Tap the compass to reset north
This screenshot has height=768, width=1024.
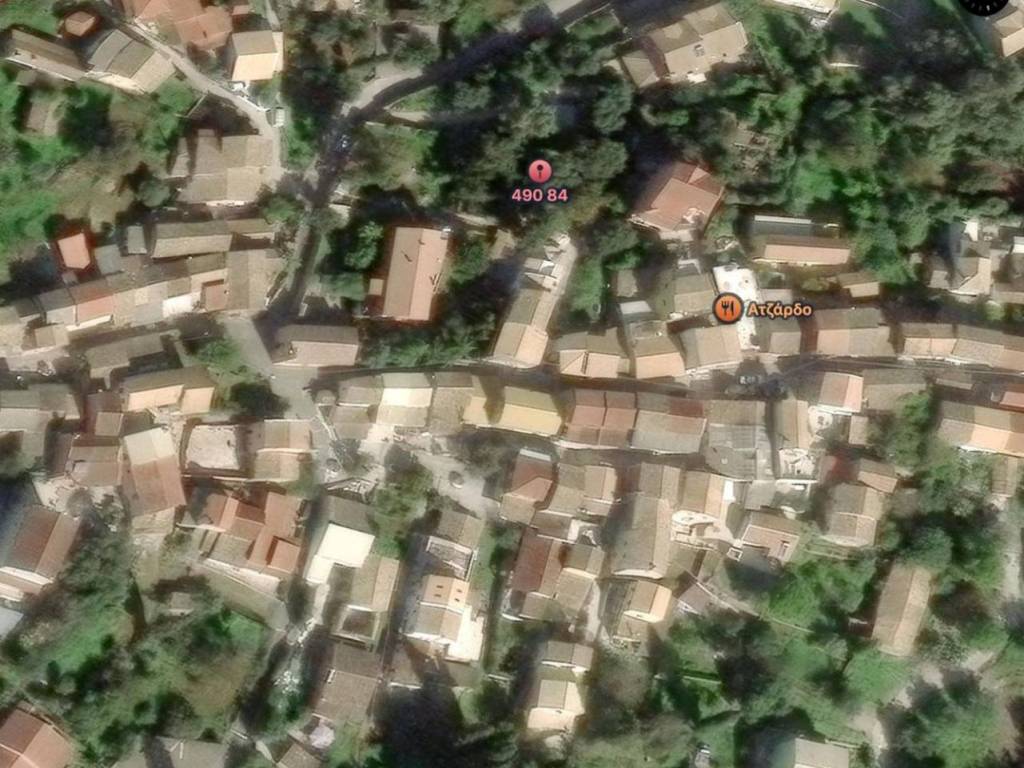tap(987, 3)
